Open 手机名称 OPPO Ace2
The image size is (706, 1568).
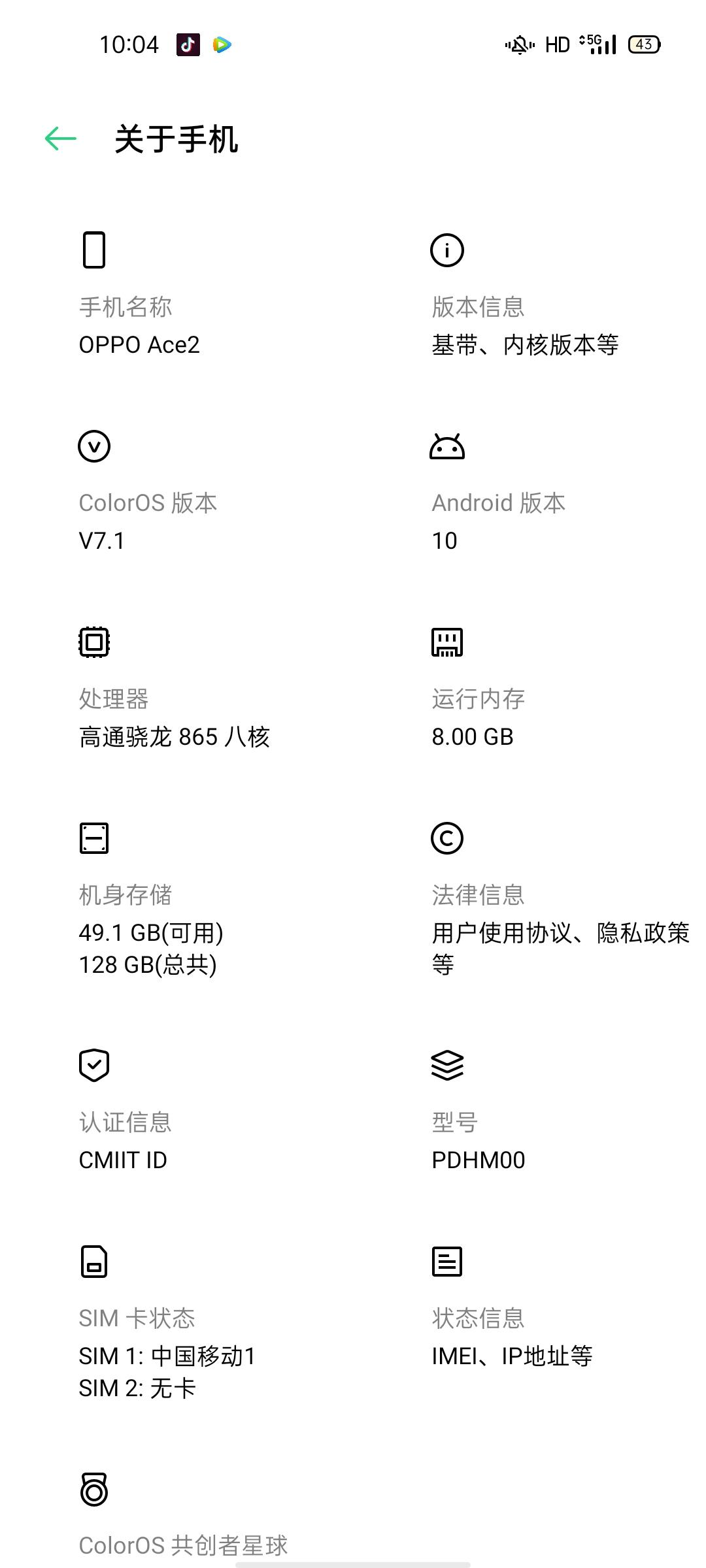176,295
